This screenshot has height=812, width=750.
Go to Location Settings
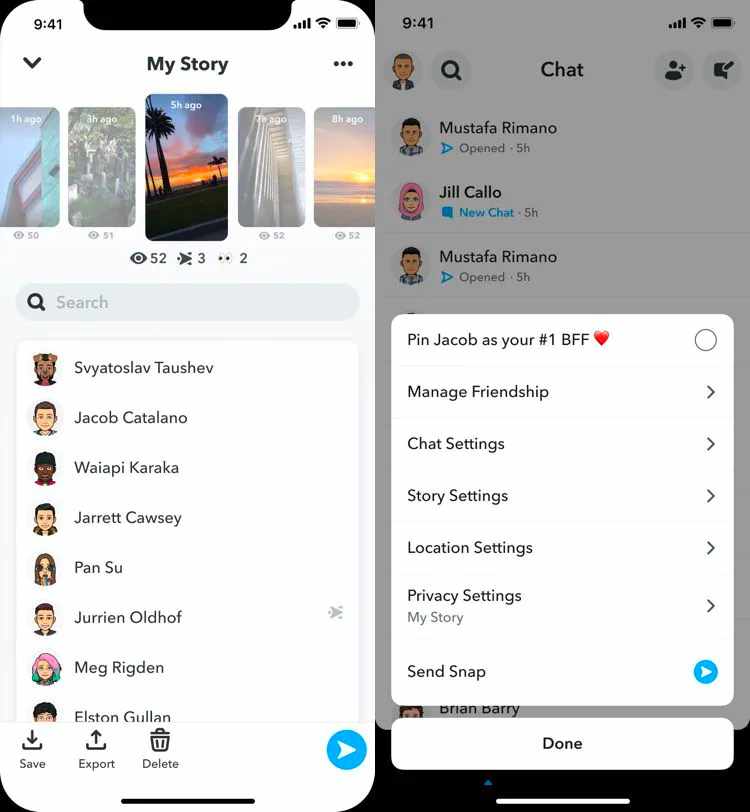pos(562,548)
